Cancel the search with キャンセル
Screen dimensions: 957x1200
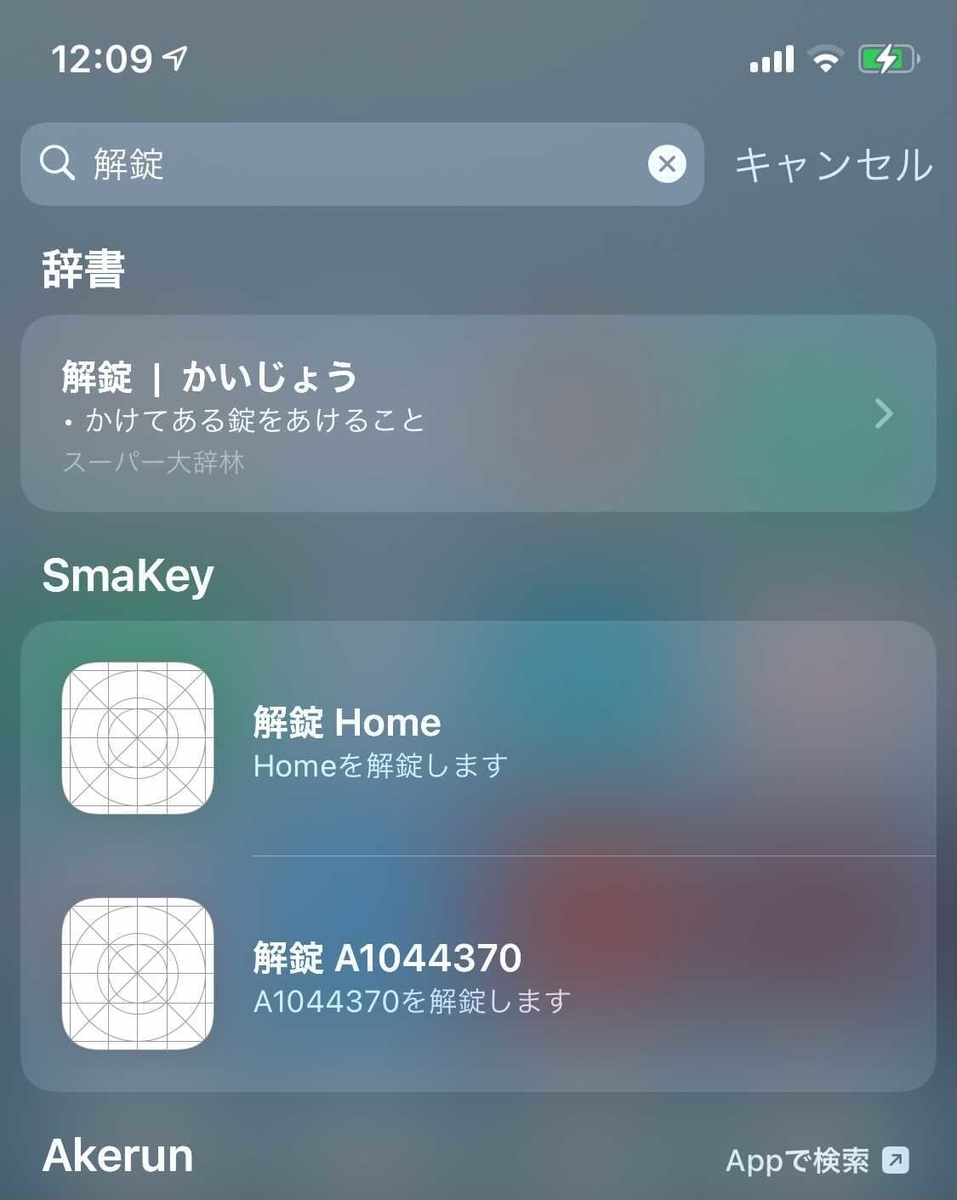(x=832, y=165)
